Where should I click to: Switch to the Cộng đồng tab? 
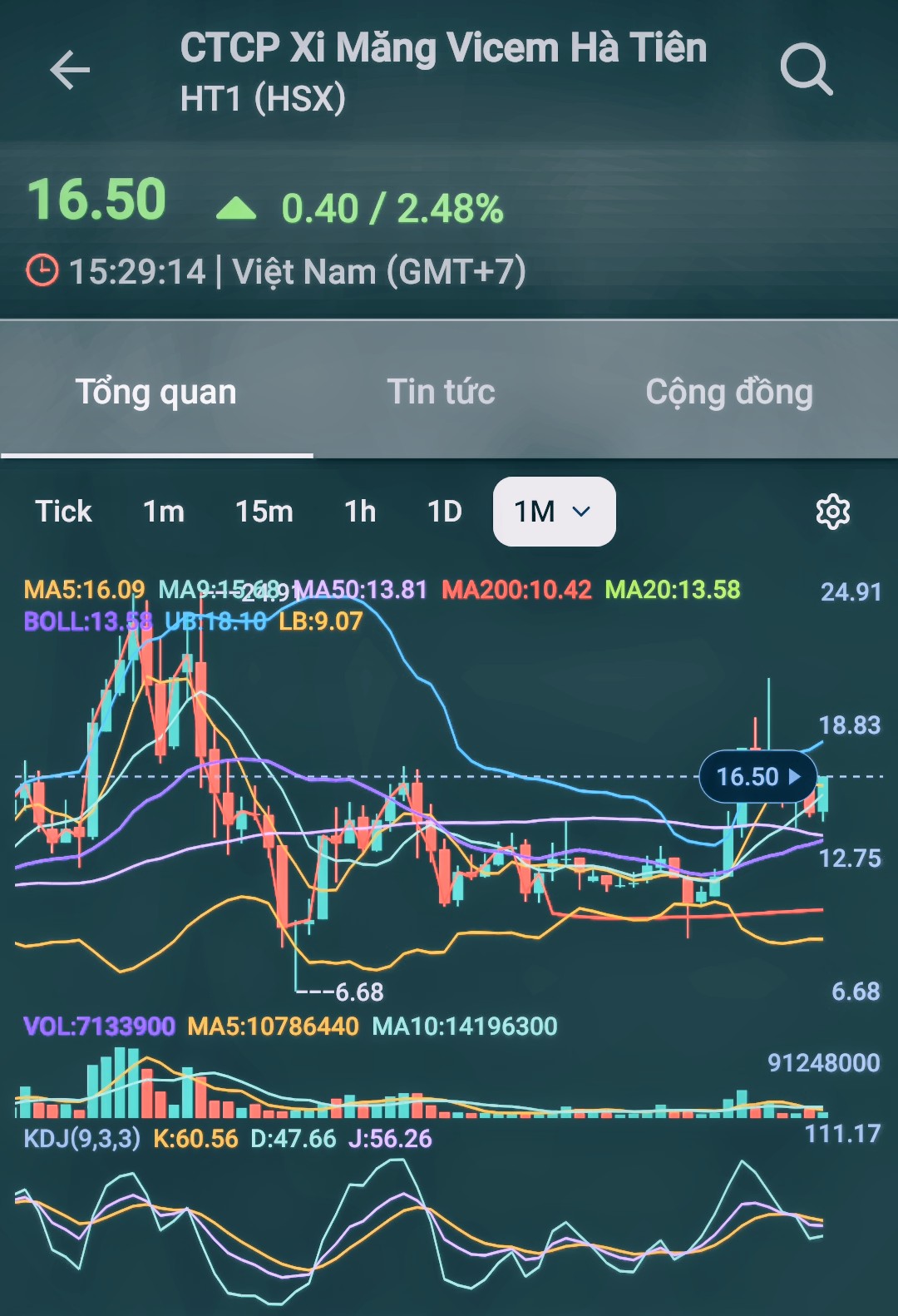coord(728,392)
